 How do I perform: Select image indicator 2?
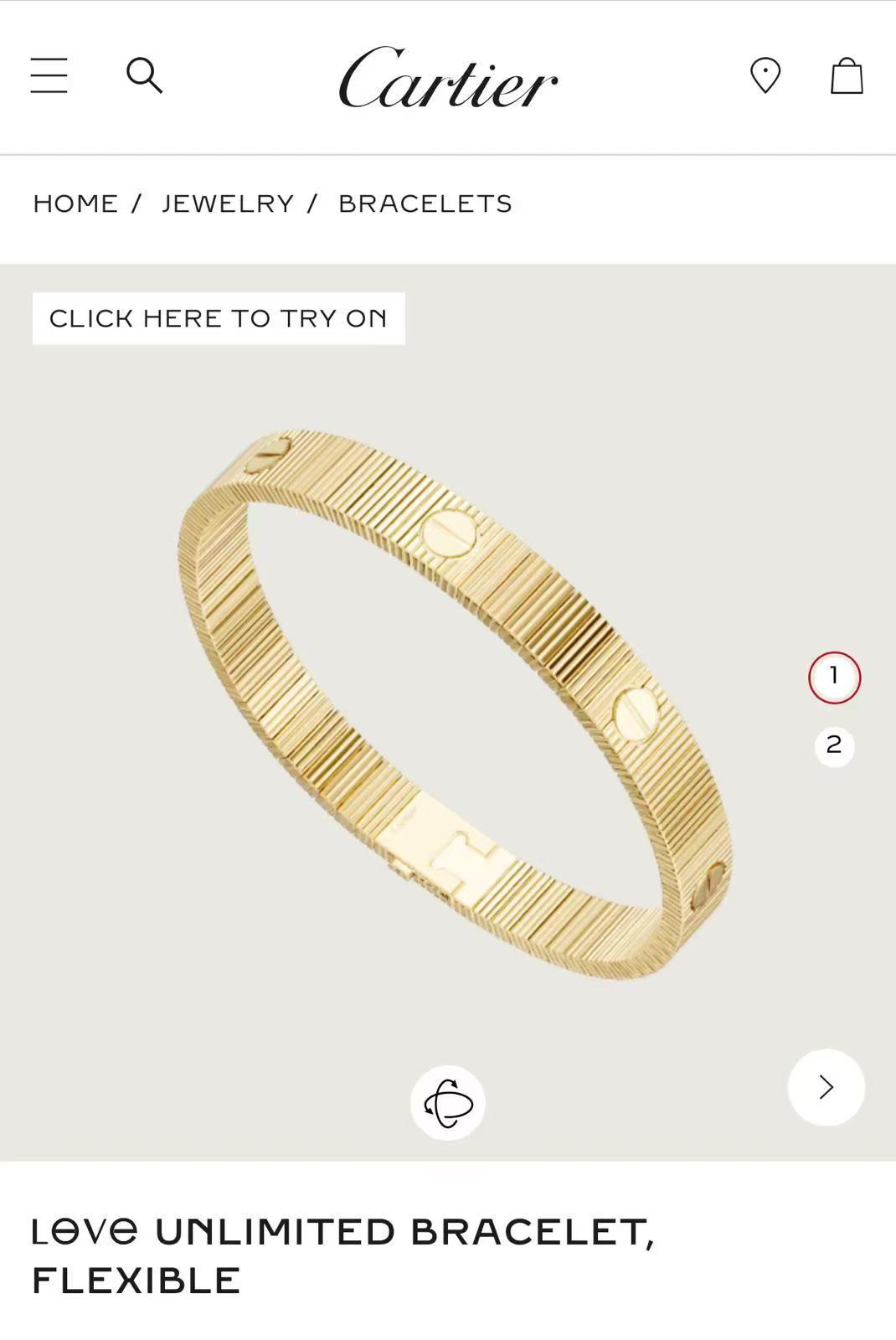click(834, 745)
